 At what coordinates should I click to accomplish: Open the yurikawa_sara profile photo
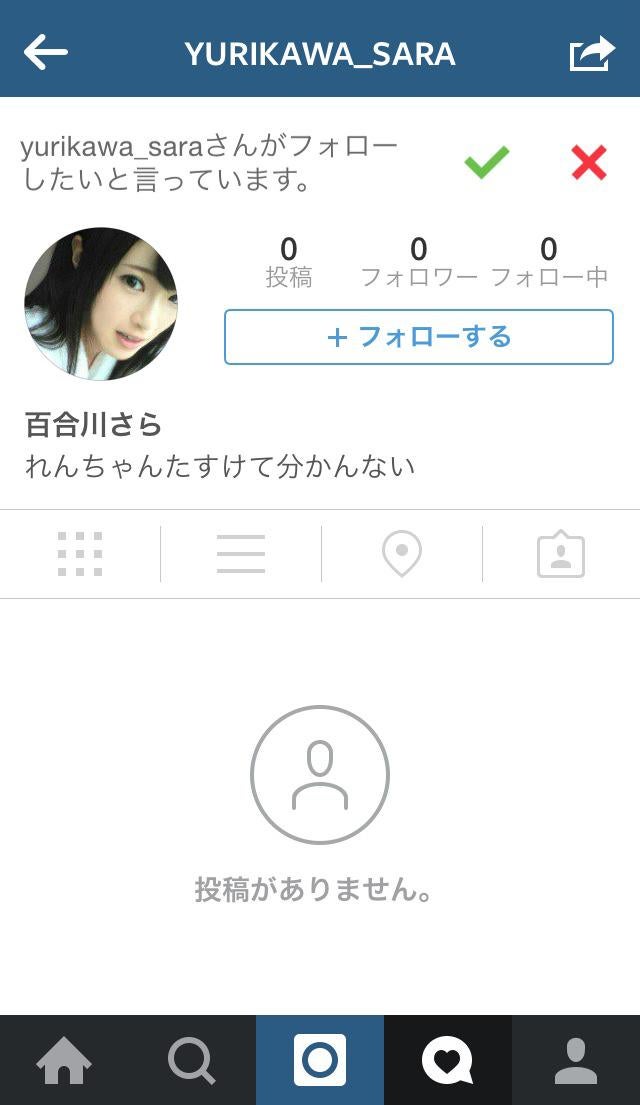click(101, 304)
